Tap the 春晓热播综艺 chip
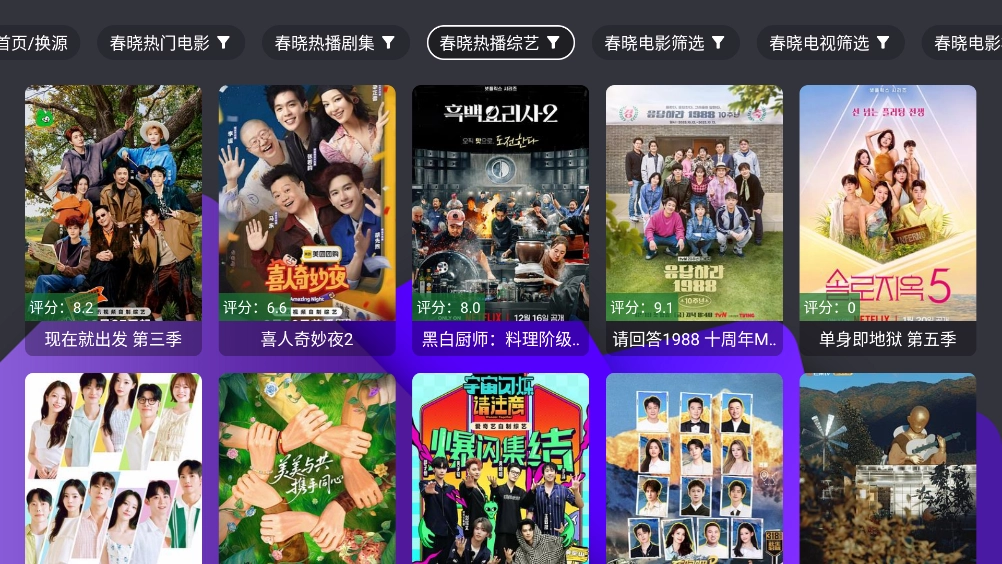The height and width of the screenshot is (564, 1002). coord(500,43)
